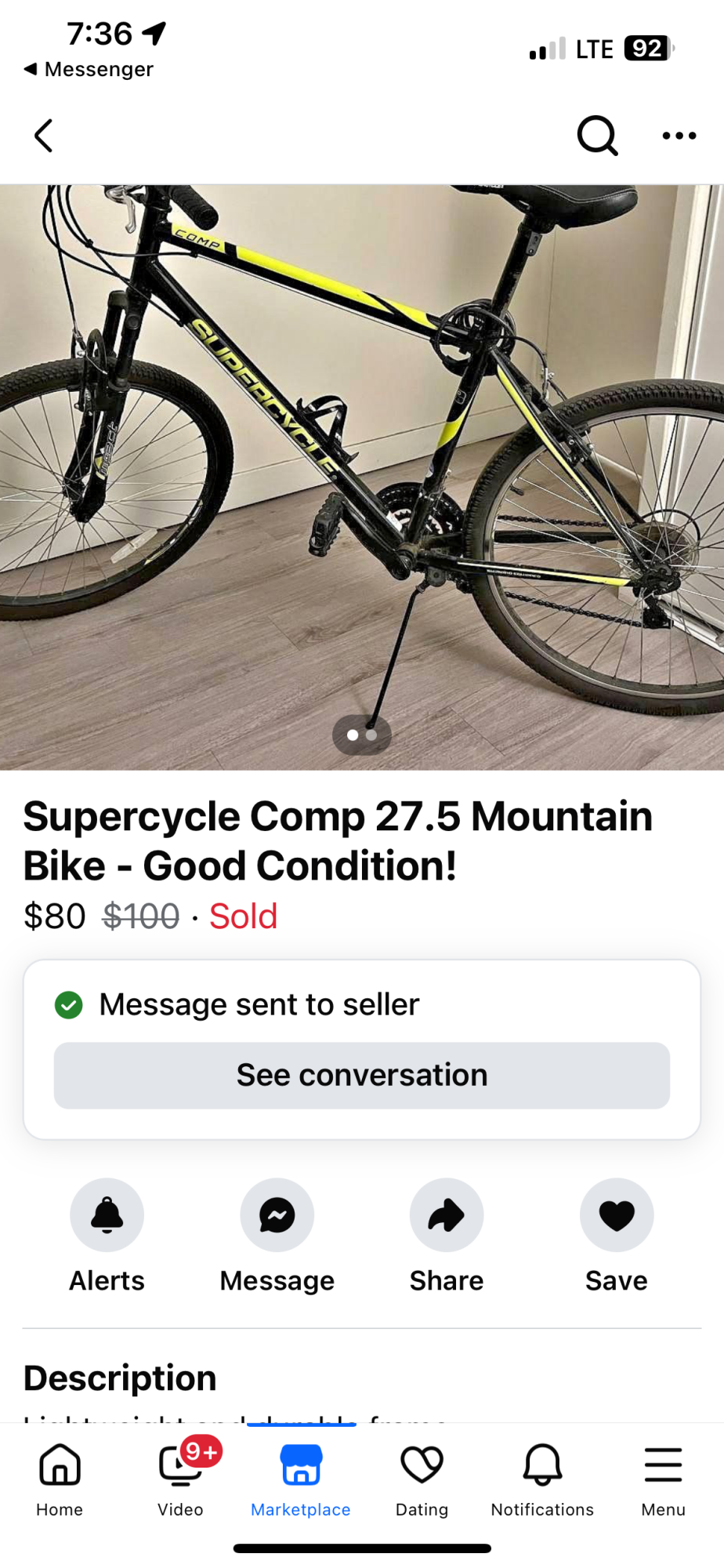The width and height of the screenshot is (724, 1568).
Task: Tap the Alerts bell icon
Action: tap(107, 1214)
